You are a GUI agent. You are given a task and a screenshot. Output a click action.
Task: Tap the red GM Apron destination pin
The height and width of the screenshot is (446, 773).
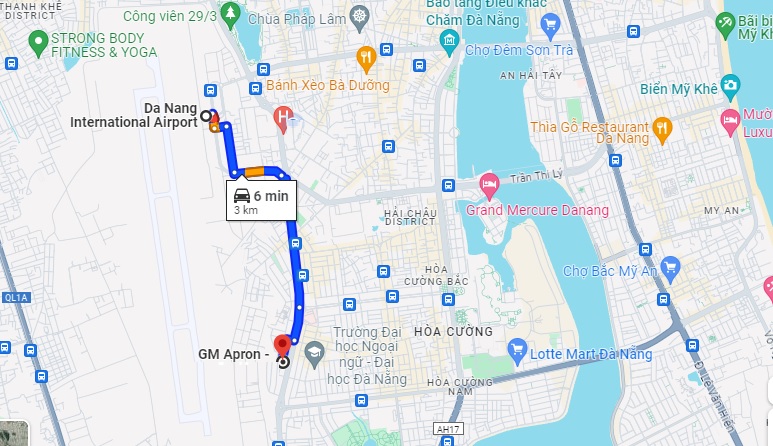click(x=281, y=345)
